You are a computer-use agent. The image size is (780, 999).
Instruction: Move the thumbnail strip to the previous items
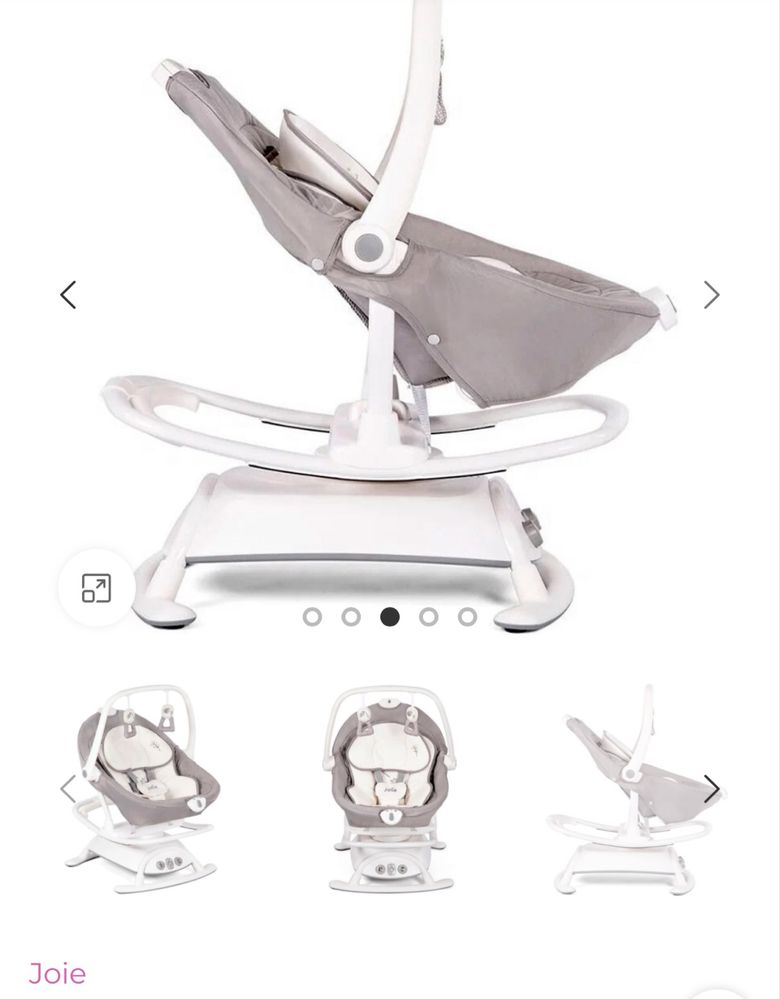(x=68, y=789)
